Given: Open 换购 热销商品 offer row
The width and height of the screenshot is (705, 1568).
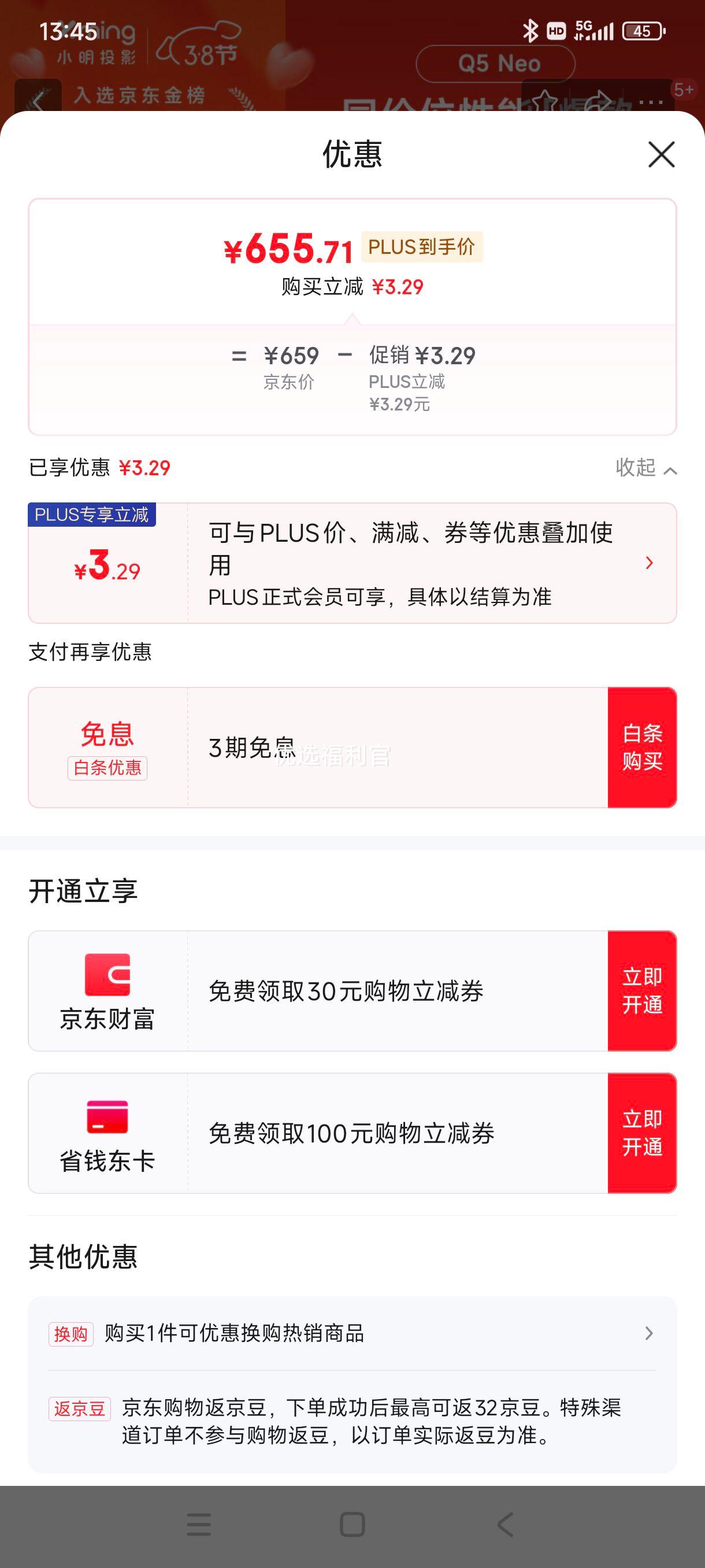Looking at the screenshot, I should tap(352, 1334).
